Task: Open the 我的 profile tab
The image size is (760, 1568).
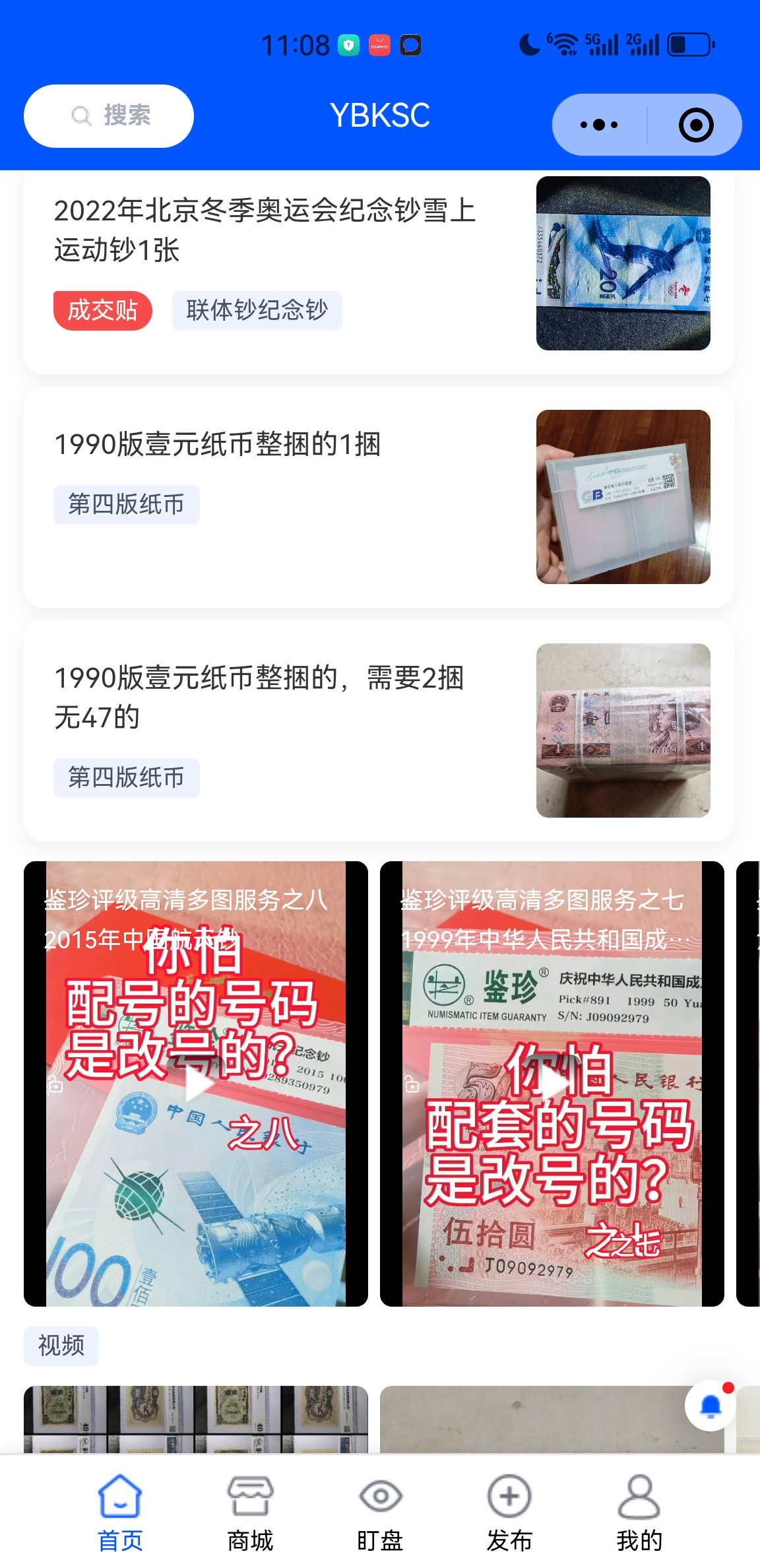Action: tap(639, 1511)
